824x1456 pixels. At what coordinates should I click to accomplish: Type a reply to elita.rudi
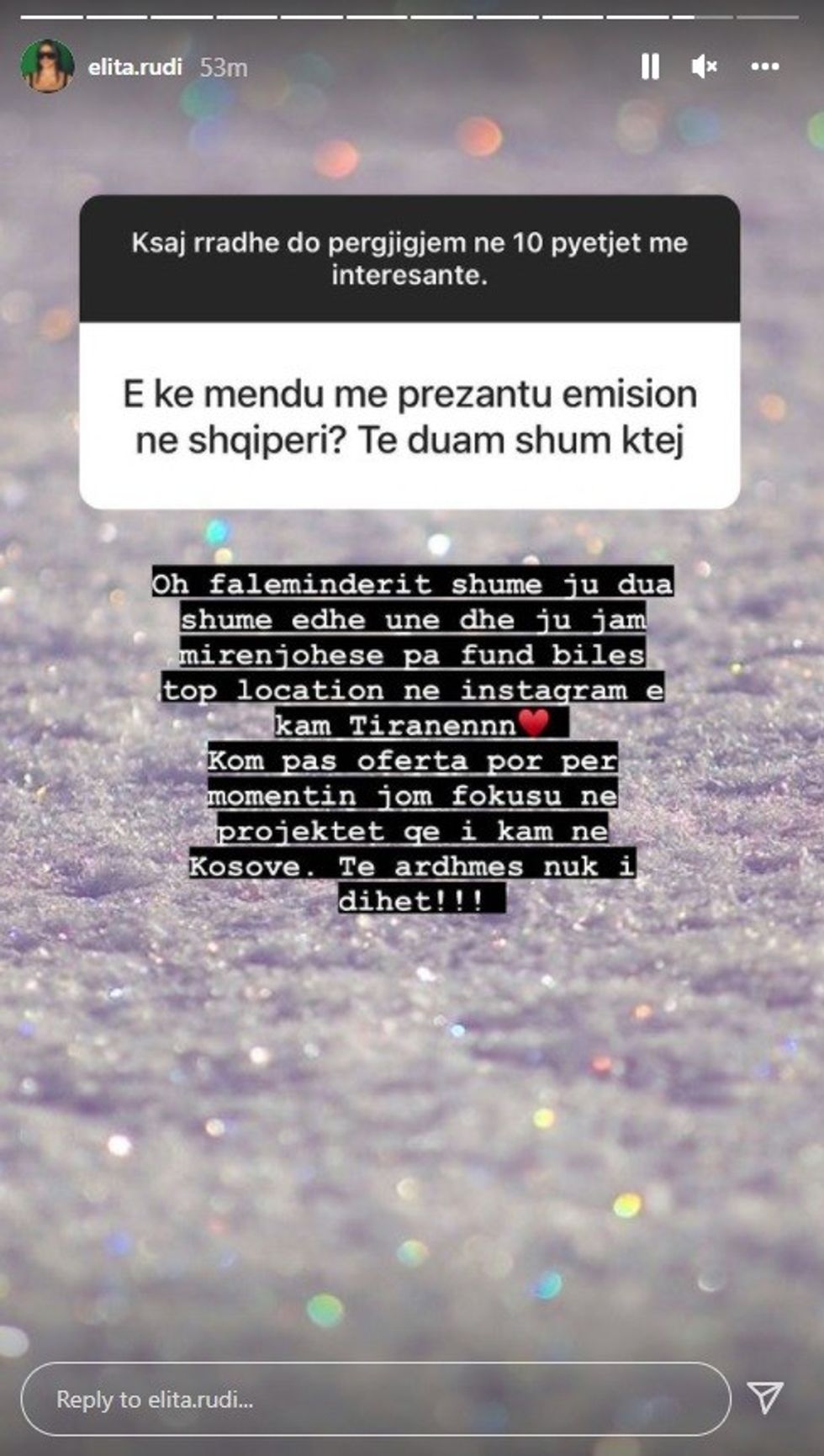pos(374,1399)
